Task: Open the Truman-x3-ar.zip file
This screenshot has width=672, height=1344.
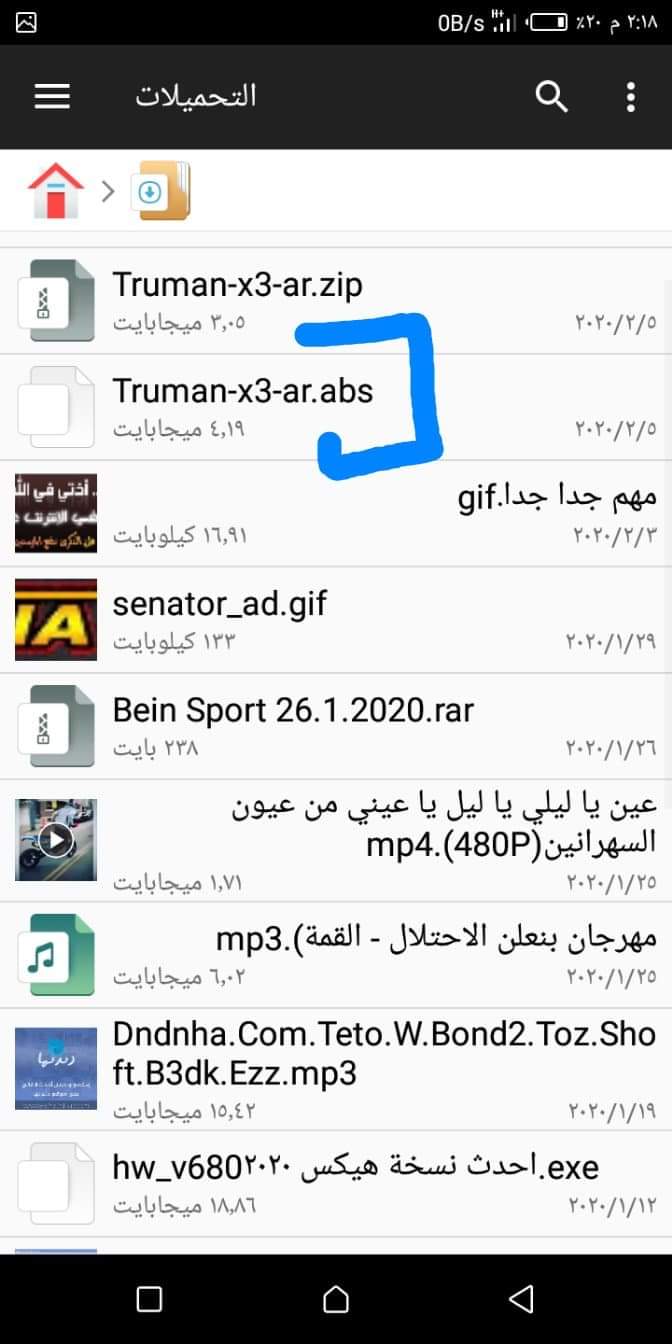Action: 237,286
